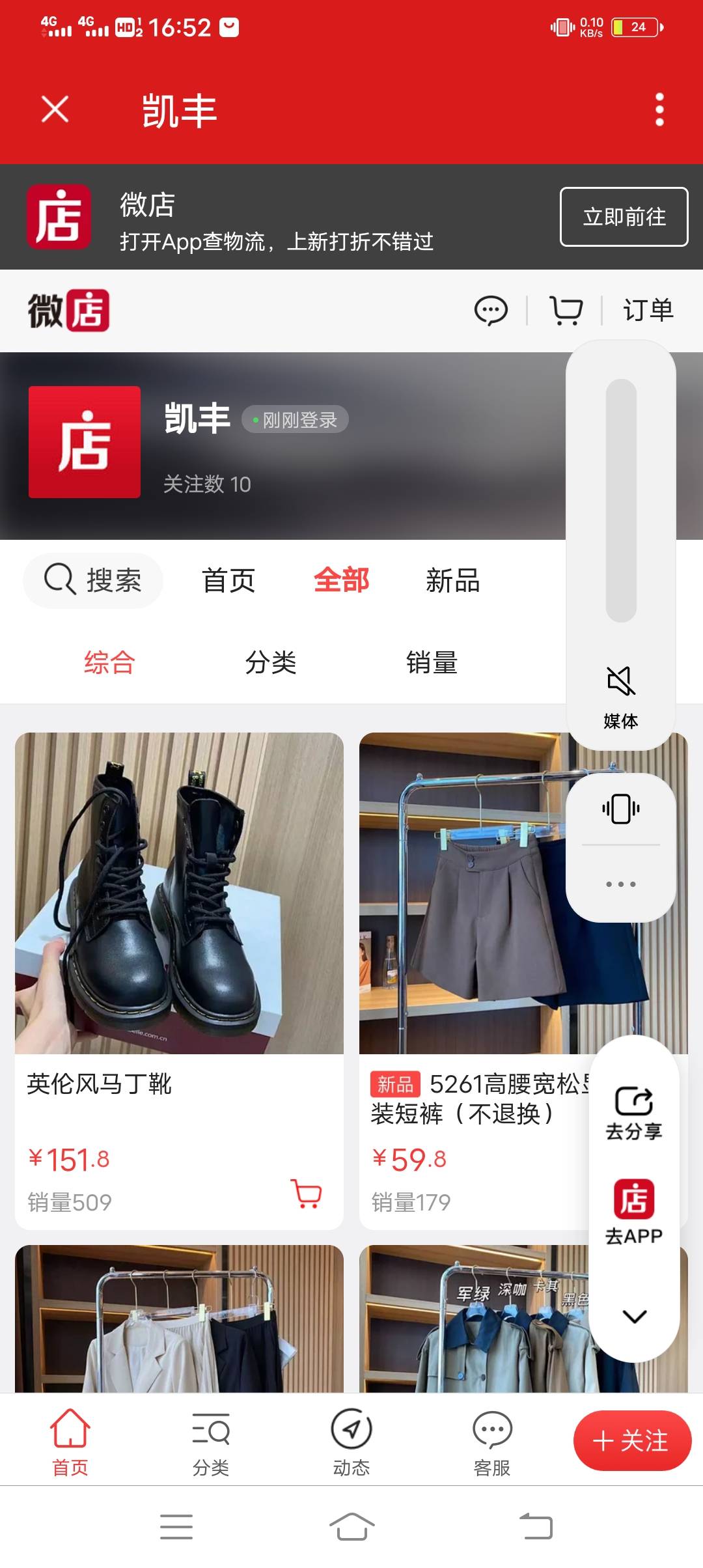This screenshot has width=703, height=1568.
Task: Open the three-dot overflow menu
Action: pos(659,109)
